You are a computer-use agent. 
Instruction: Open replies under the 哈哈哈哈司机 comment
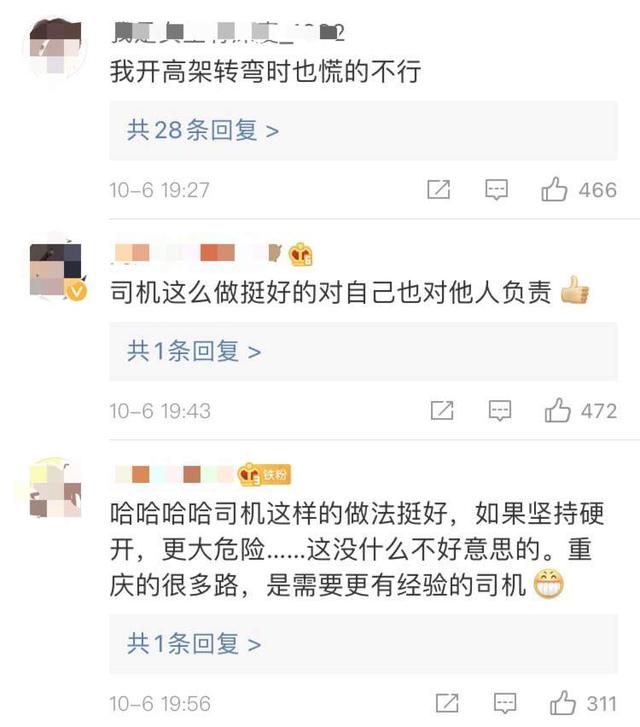194,643
